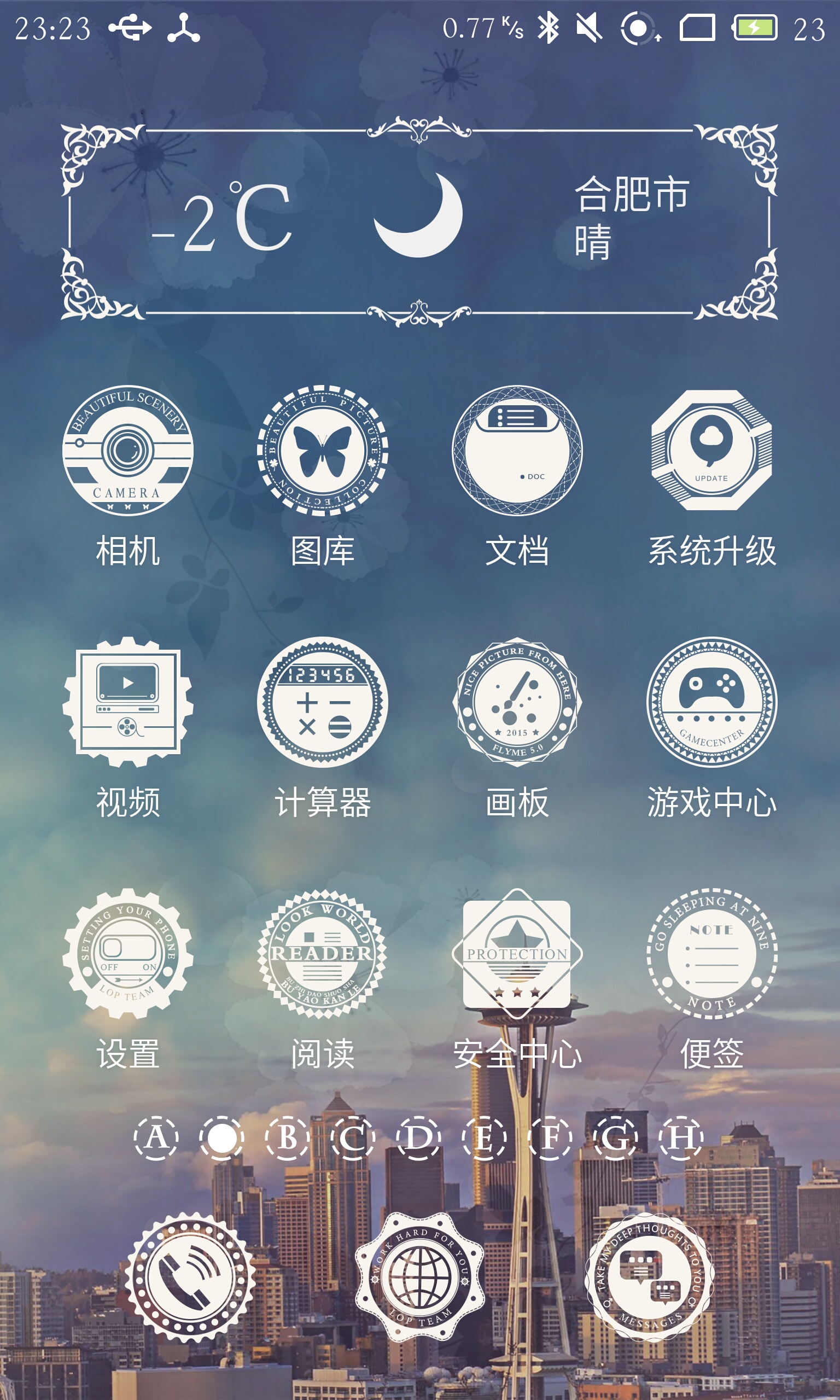Jump to home page A indicator

click(156, 1137)
